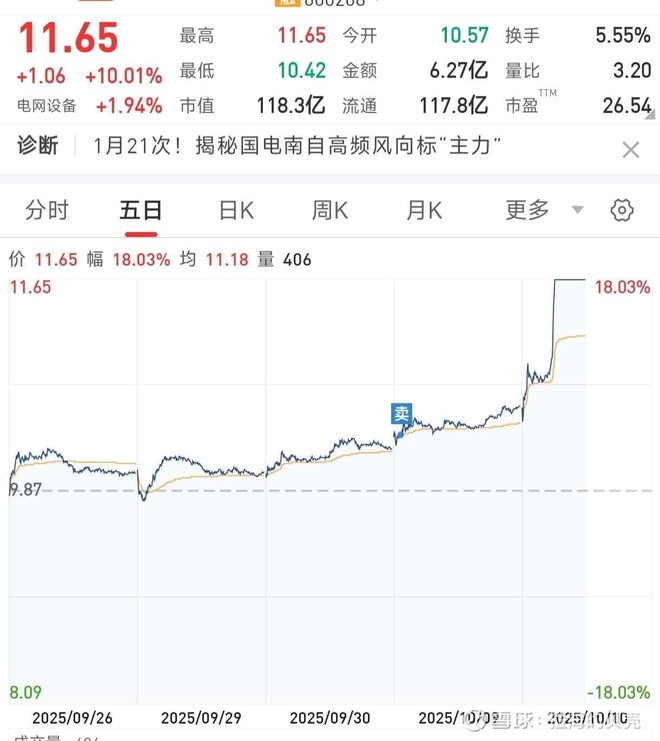Dismiss the 诊断 news banner
This screenshot has height=741, width=660.
pos(631,150)
